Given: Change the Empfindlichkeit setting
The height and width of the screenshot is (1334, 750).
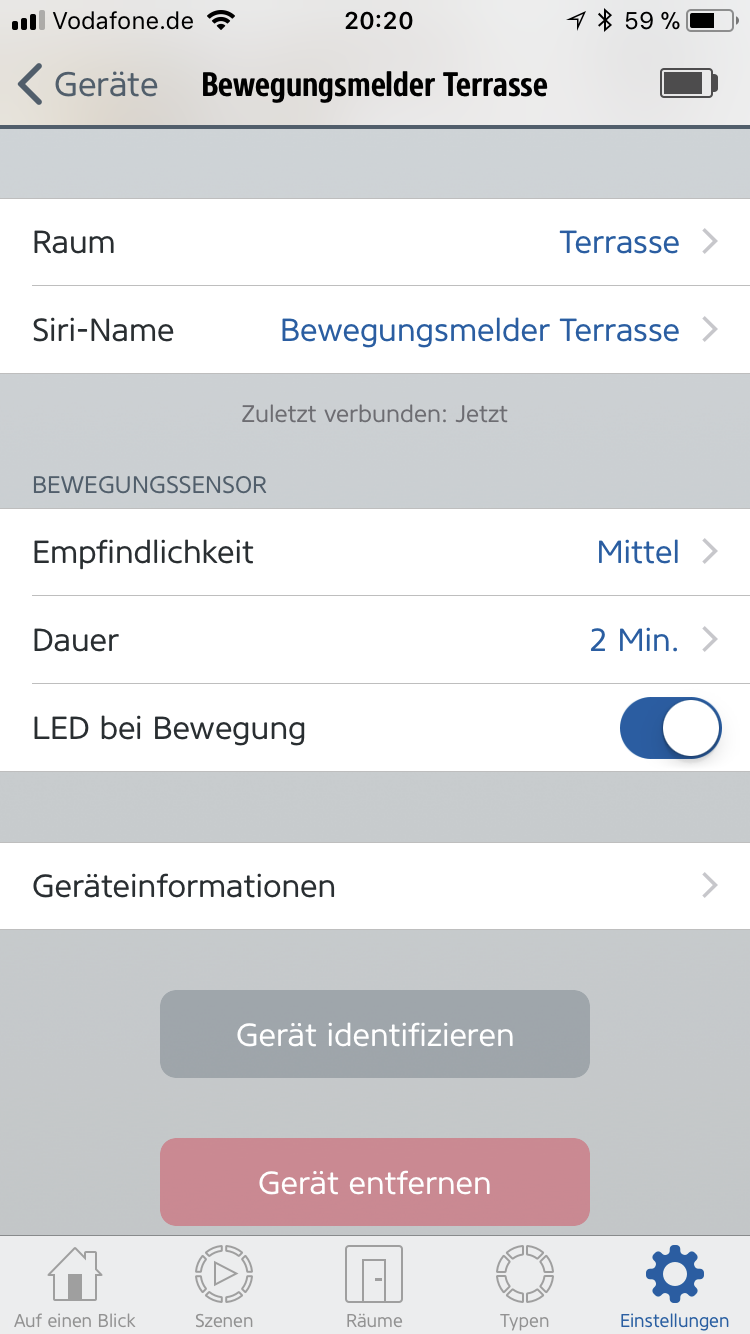Looking at the screenshot, I should pyautogui.click(x=375, y=552).
